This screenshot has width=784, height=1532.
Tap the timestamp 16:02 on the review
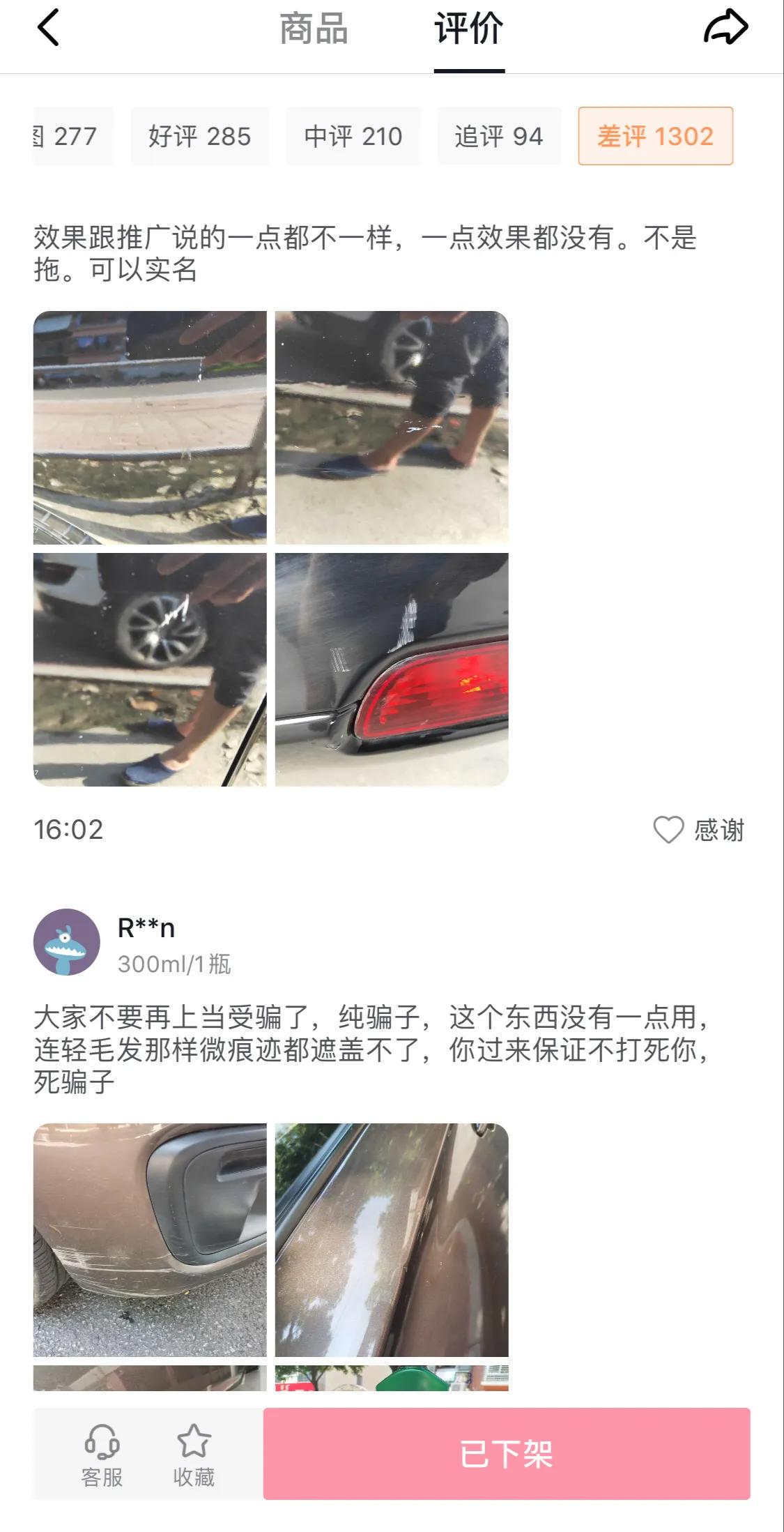[68, 830]
